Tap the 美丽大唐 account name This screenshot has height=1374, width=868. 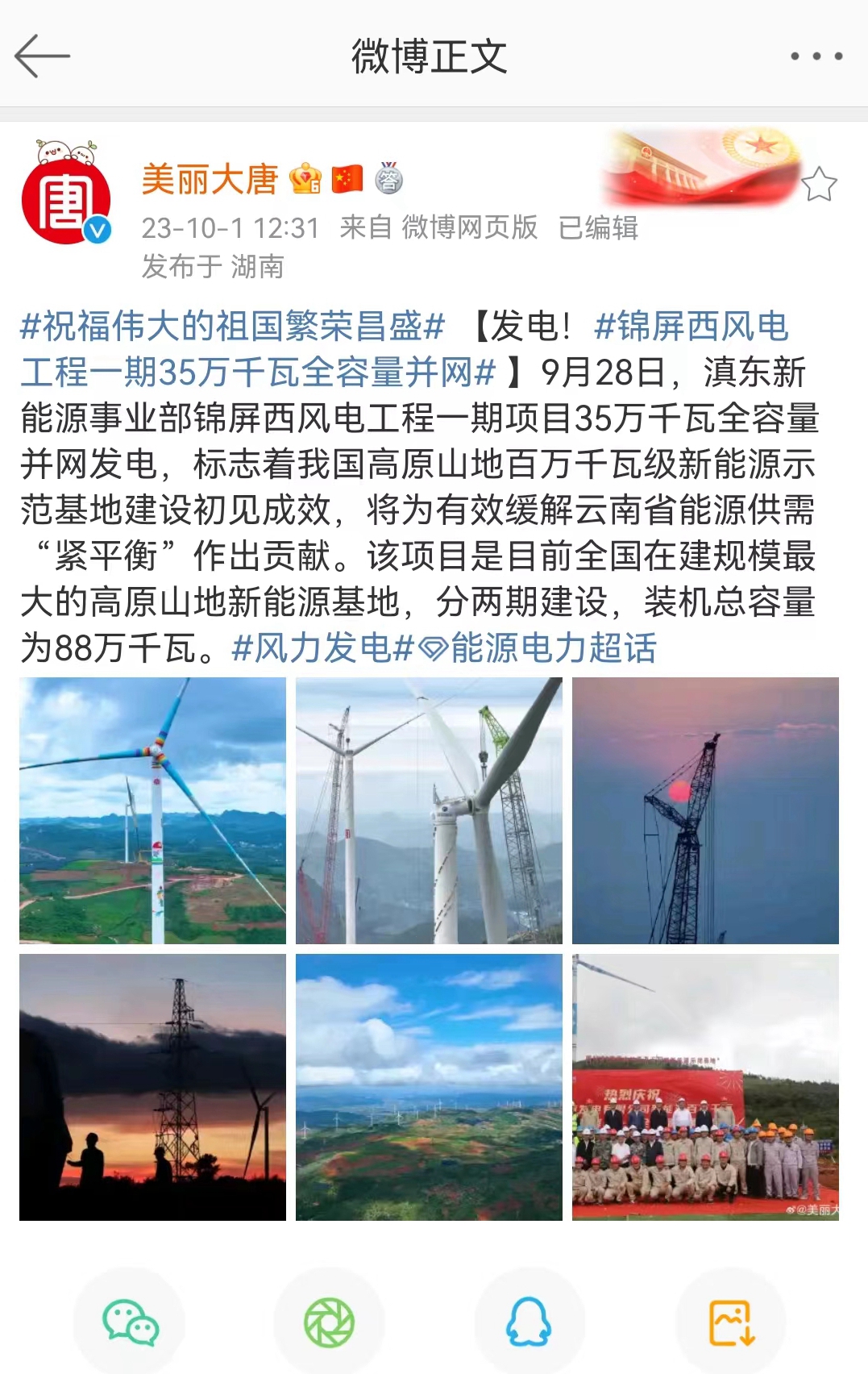click(x=210, y=179)
